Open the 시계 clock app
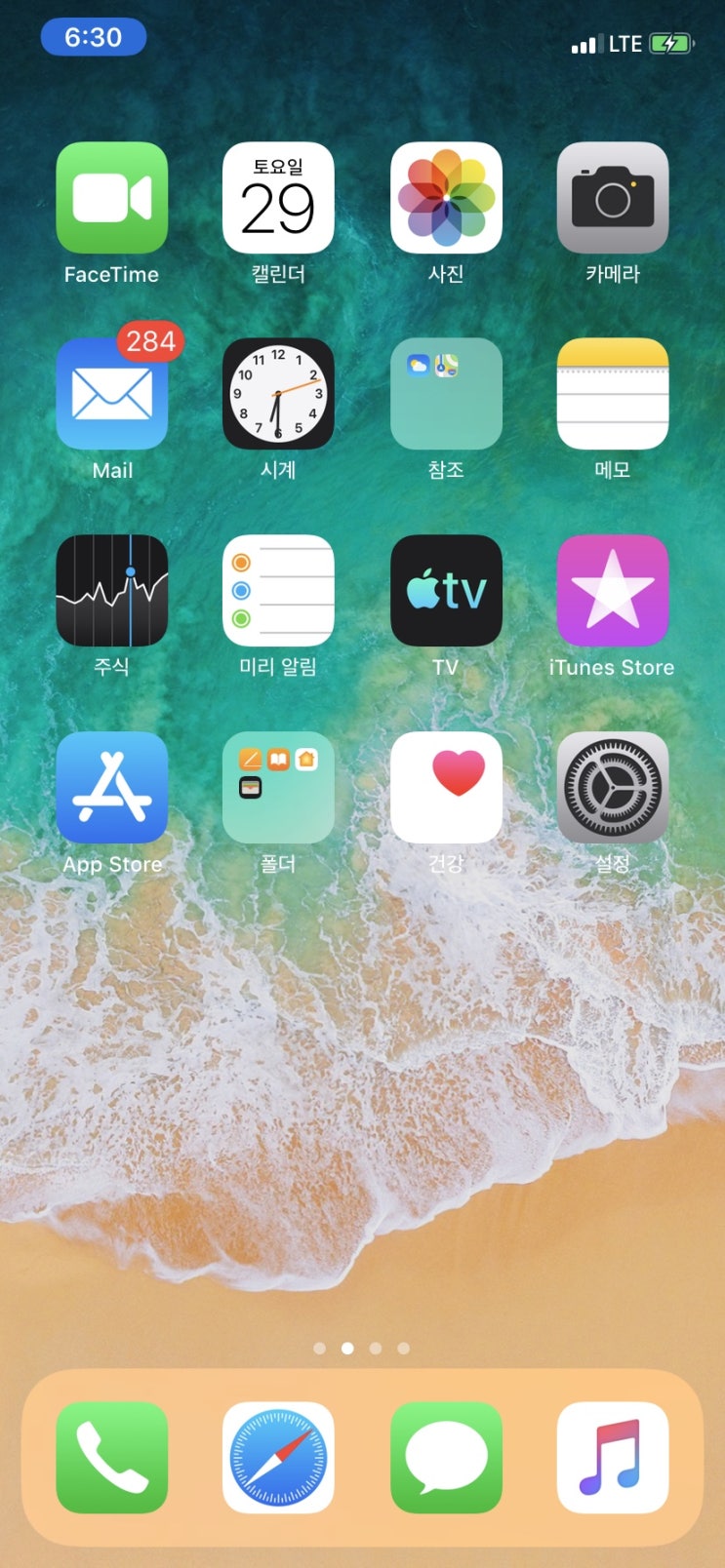 pyautogui.click(x=278, y=394)
